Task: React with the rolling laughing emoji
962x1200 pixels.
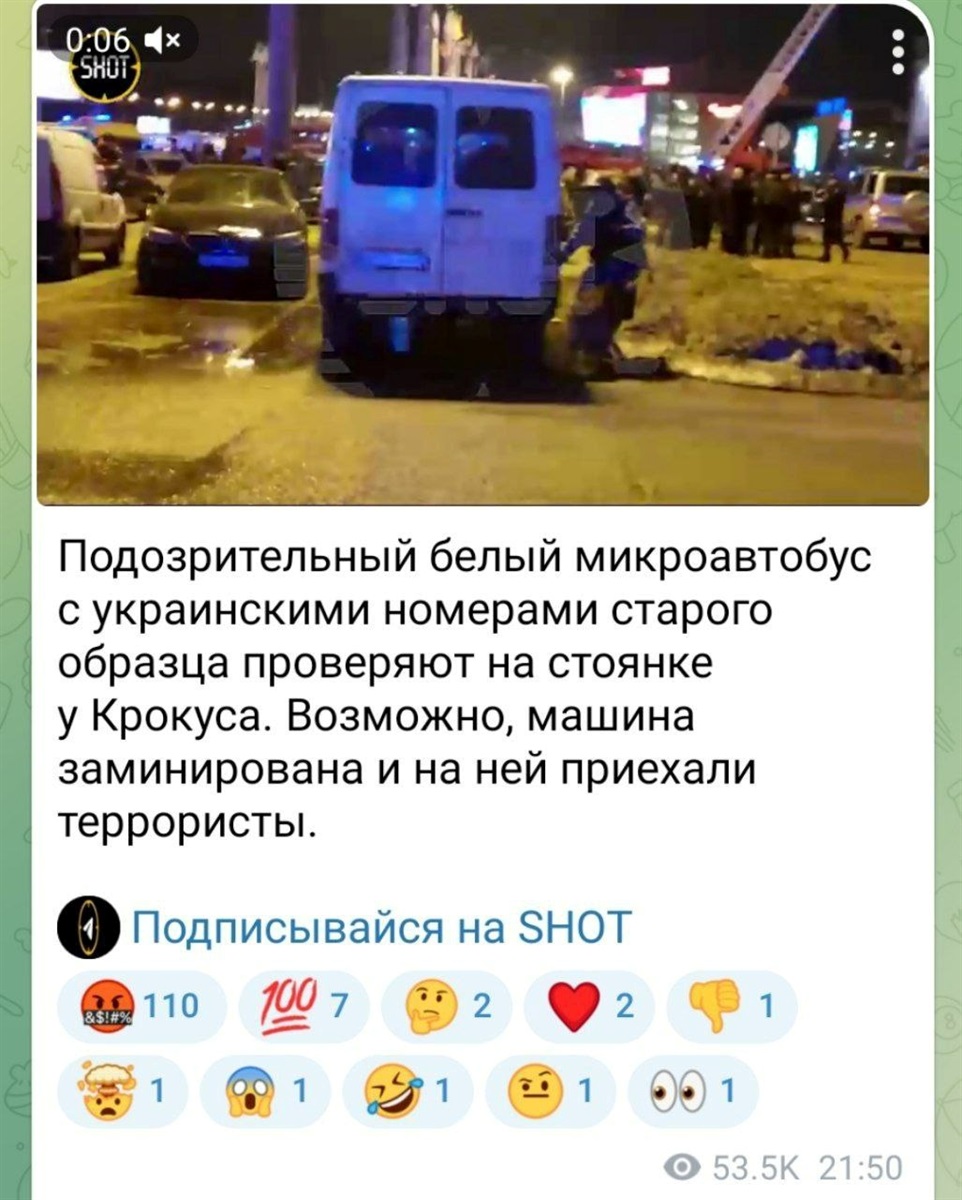Action: coord(408,1092)
